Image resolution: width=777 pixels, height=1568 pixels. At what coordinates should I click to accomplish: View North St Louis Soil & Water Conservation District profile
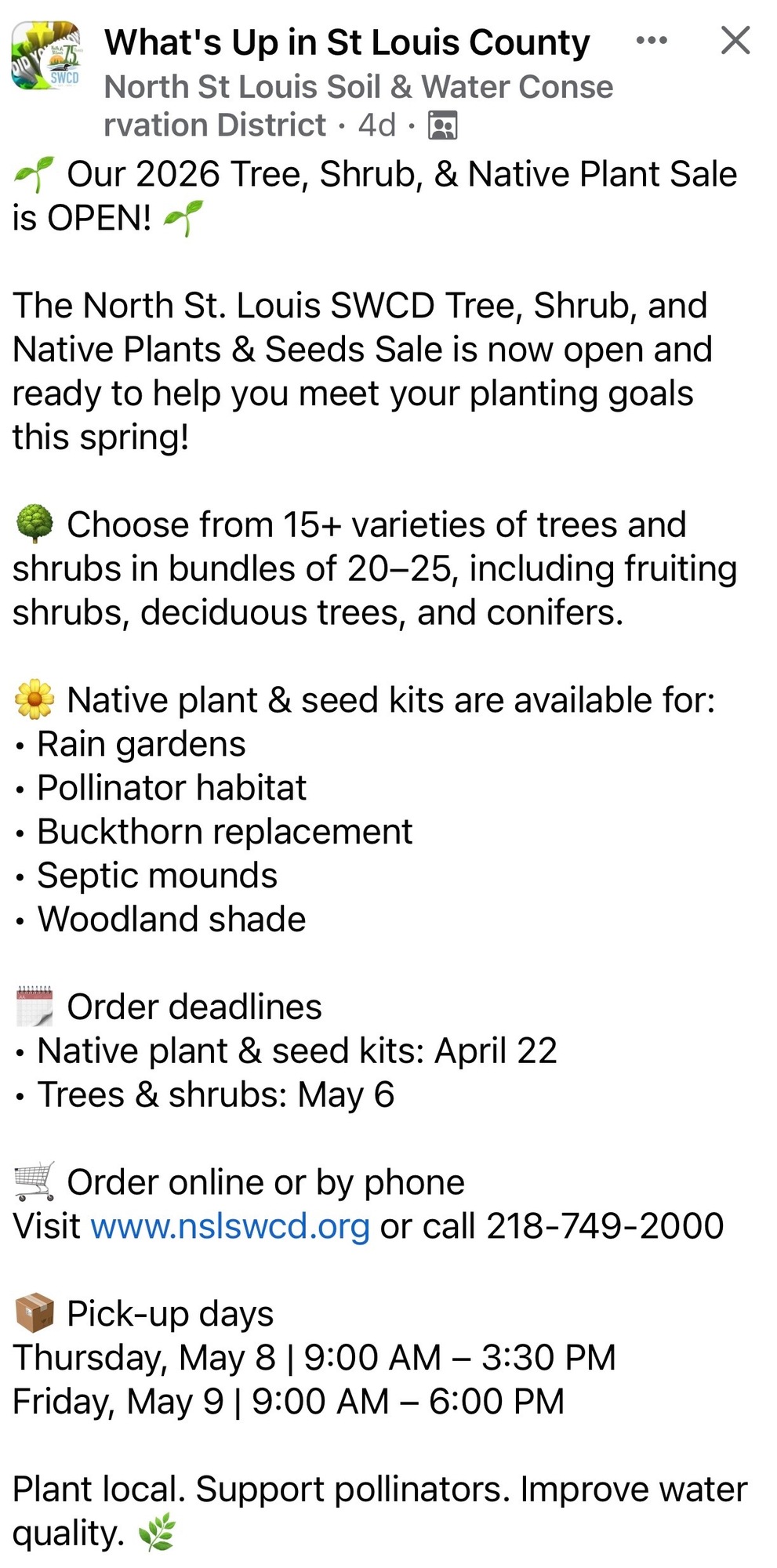tap(358, 87)
